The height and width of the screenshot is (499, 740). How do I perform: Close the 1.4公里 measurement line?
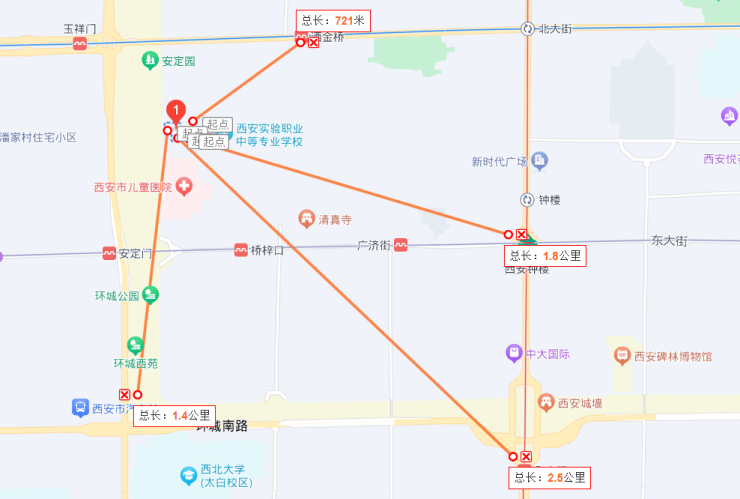click(x=124, y=395)
